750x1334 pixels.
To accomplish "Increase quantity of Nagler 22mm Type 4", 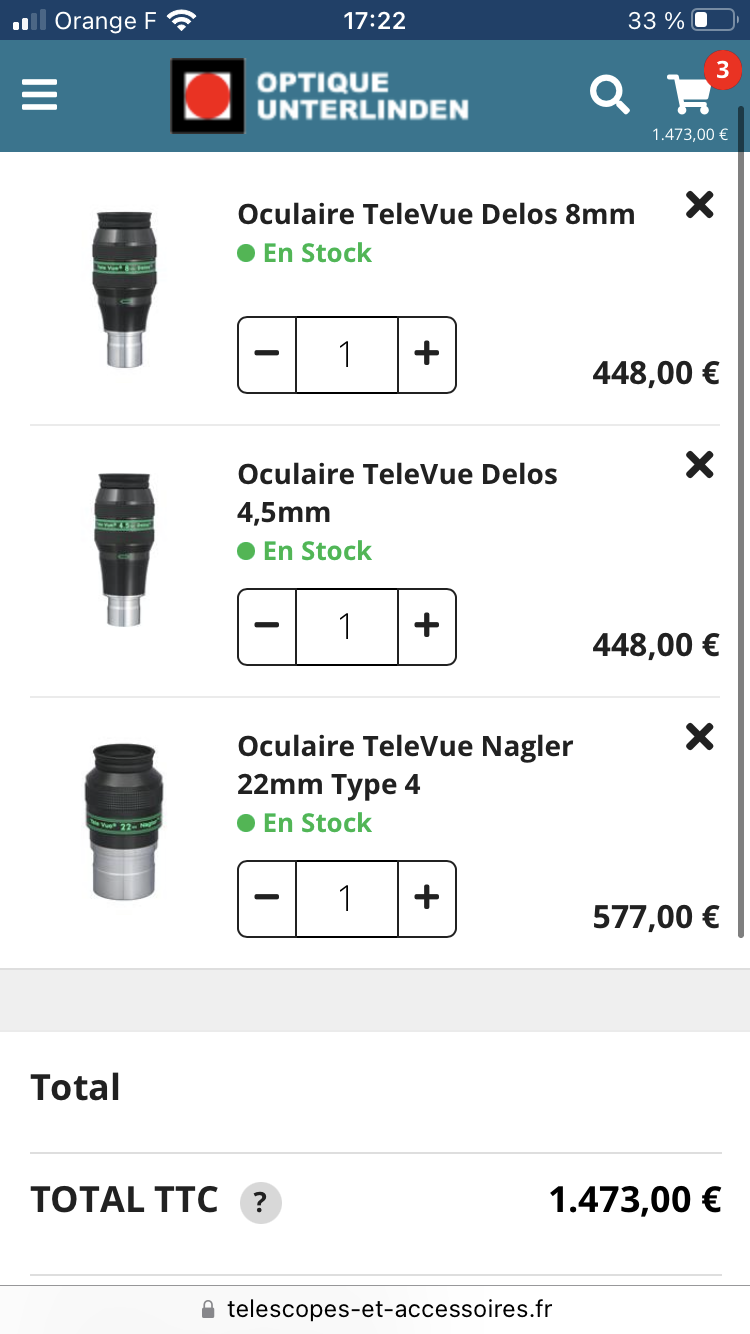I will [x=427, y=899].
